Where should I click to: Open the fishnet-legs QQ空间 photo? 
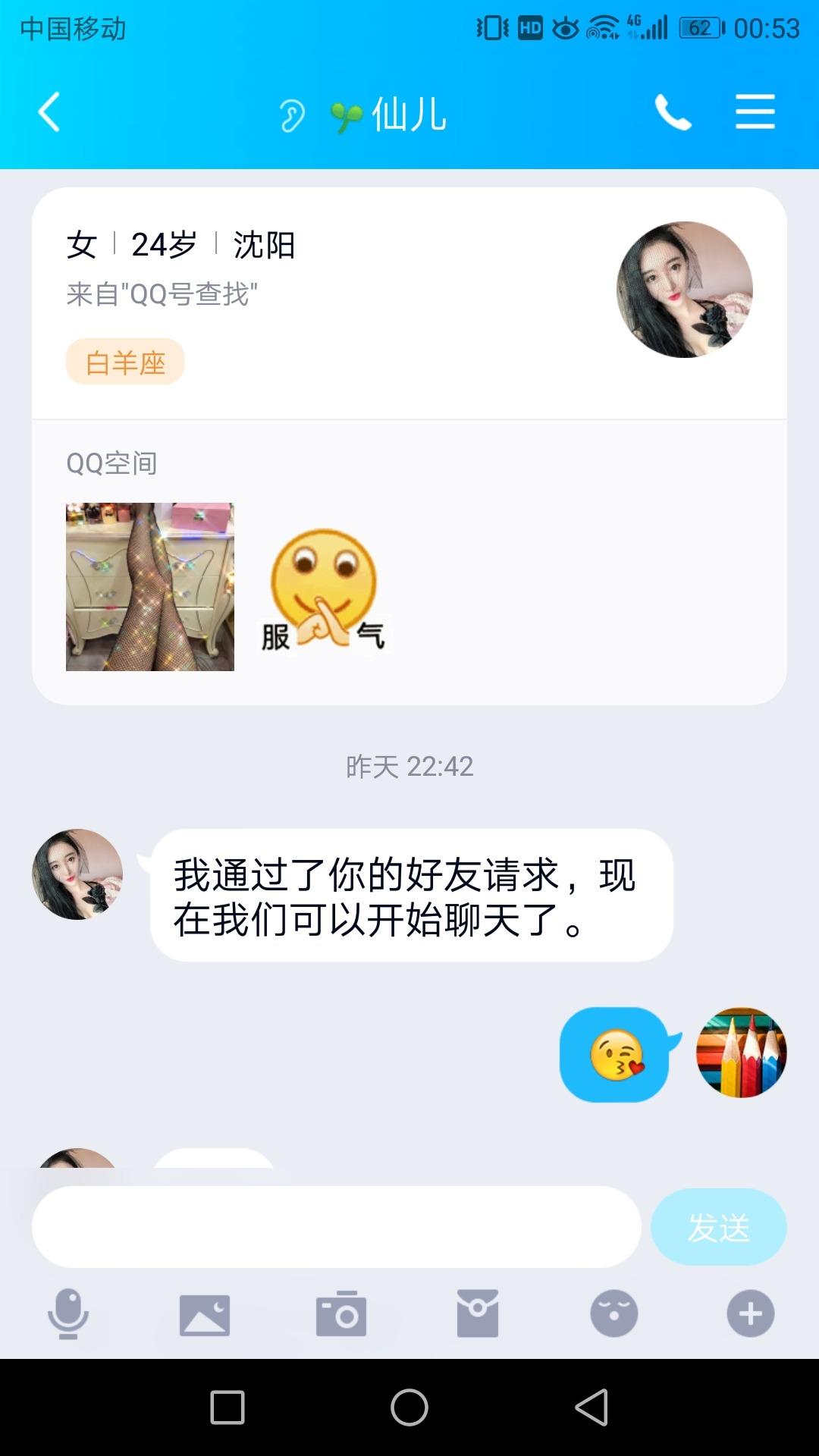coord(150,586)
